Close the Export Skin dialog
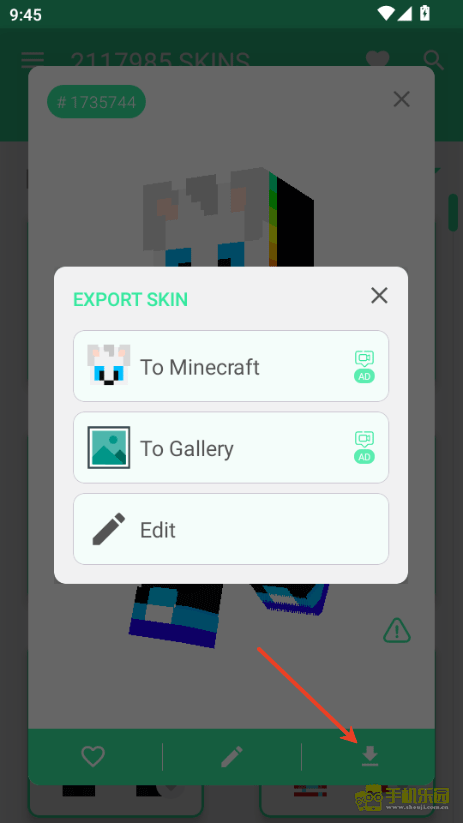 pyautogui.click(x=379, y=296)
